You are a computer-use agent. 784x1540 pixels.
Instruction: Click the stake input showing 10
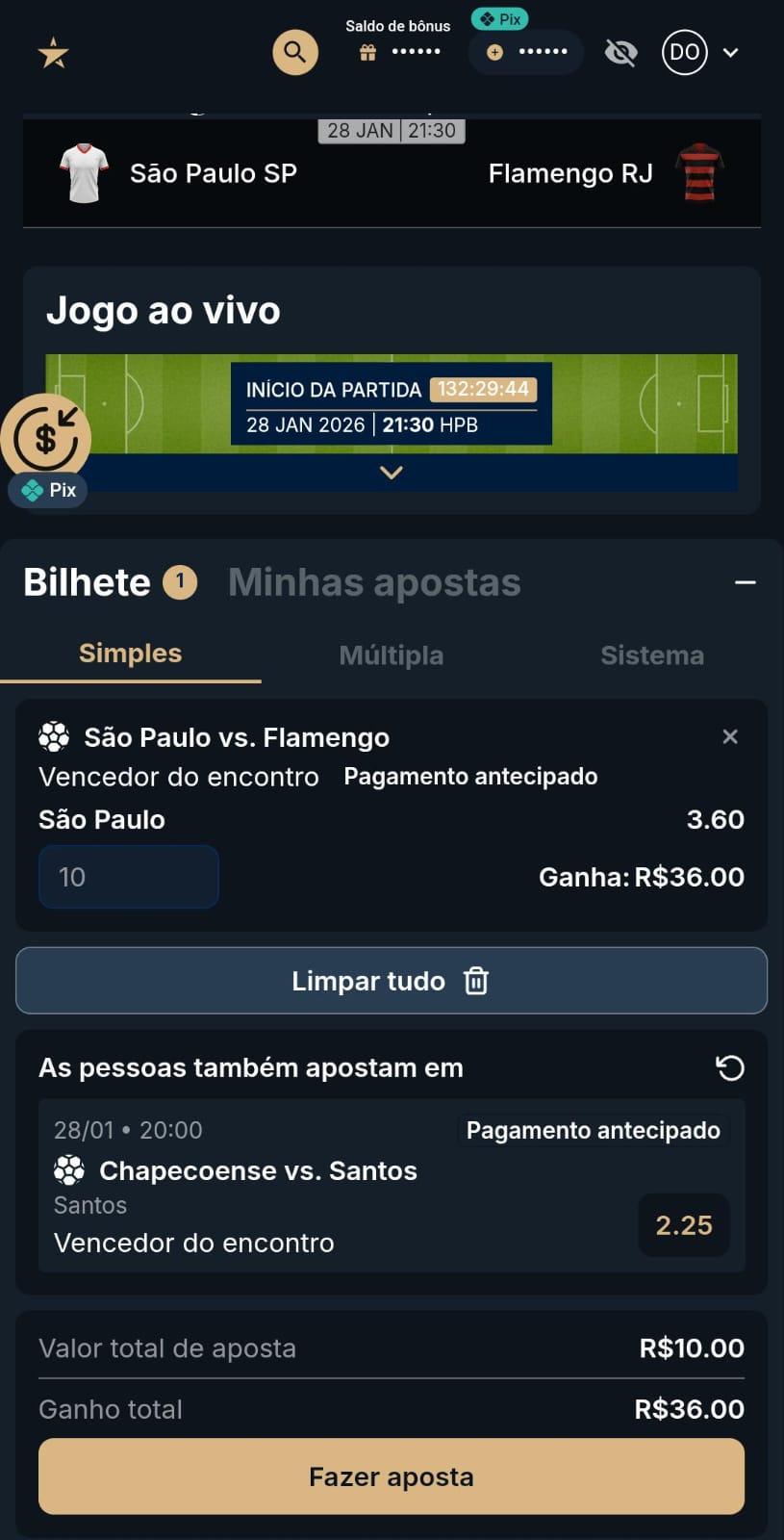(x=128, y=877)
